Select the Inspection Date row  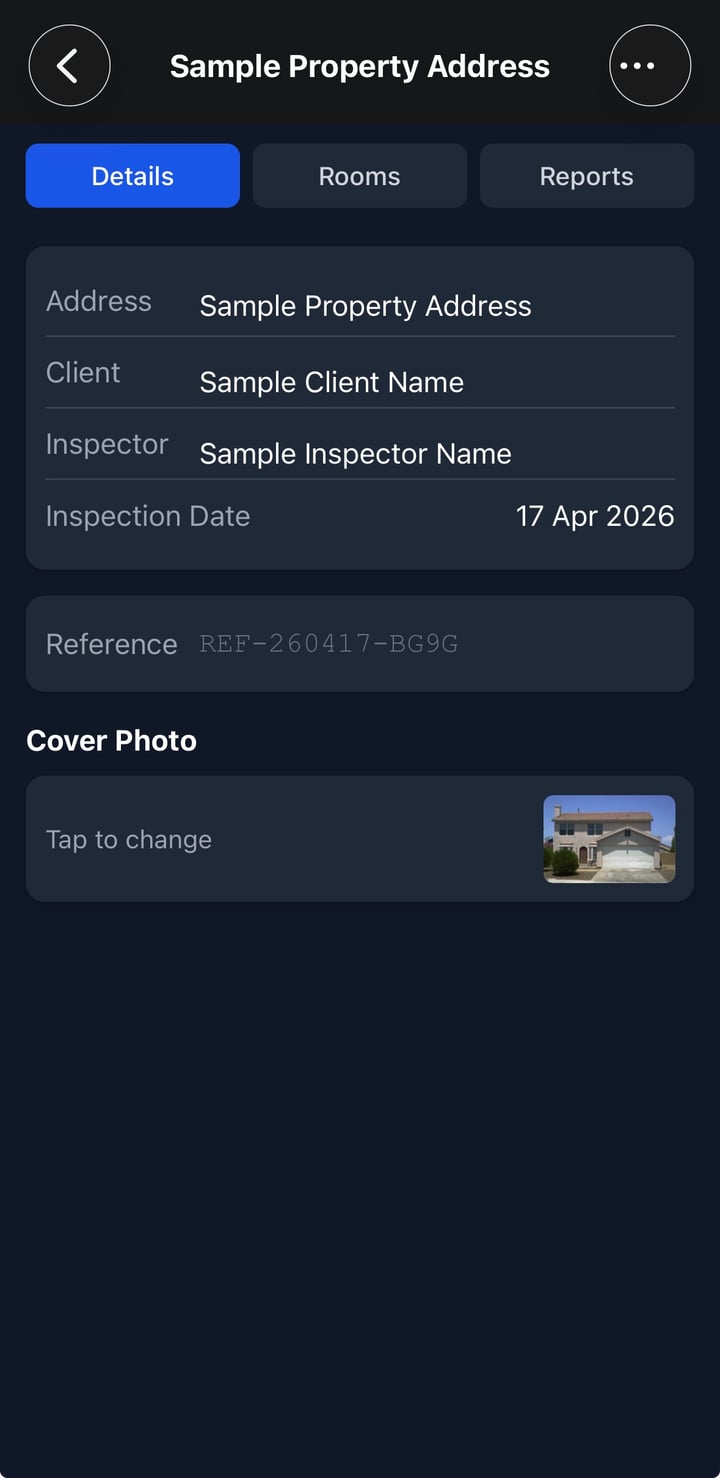(148, 516)
